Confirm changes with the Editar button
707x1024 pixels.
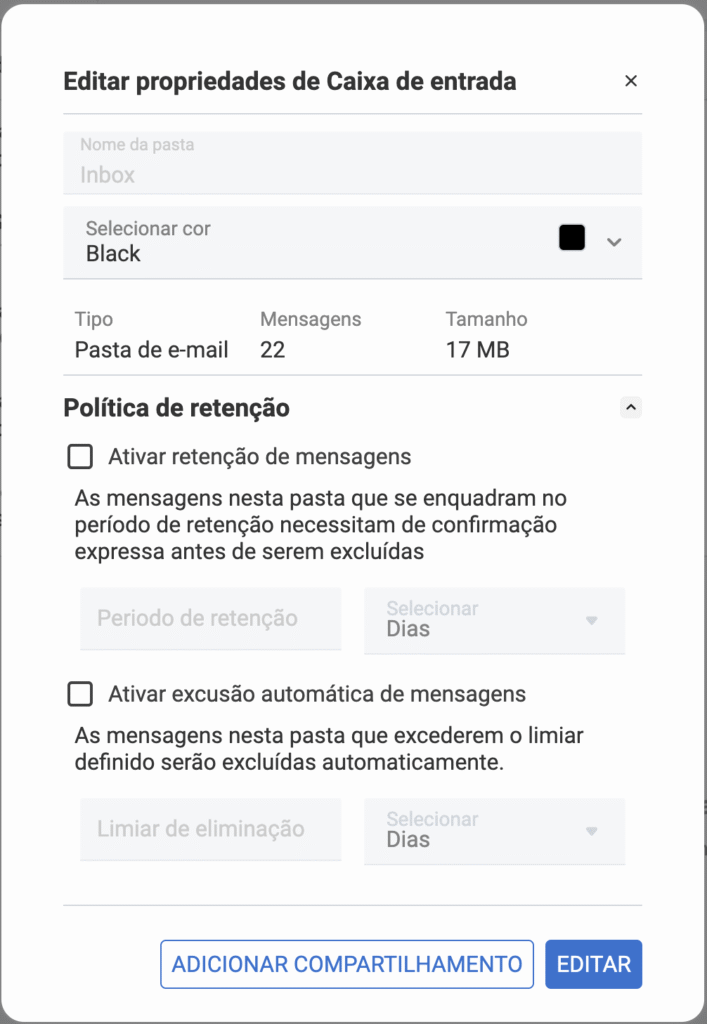click(593, 964)
